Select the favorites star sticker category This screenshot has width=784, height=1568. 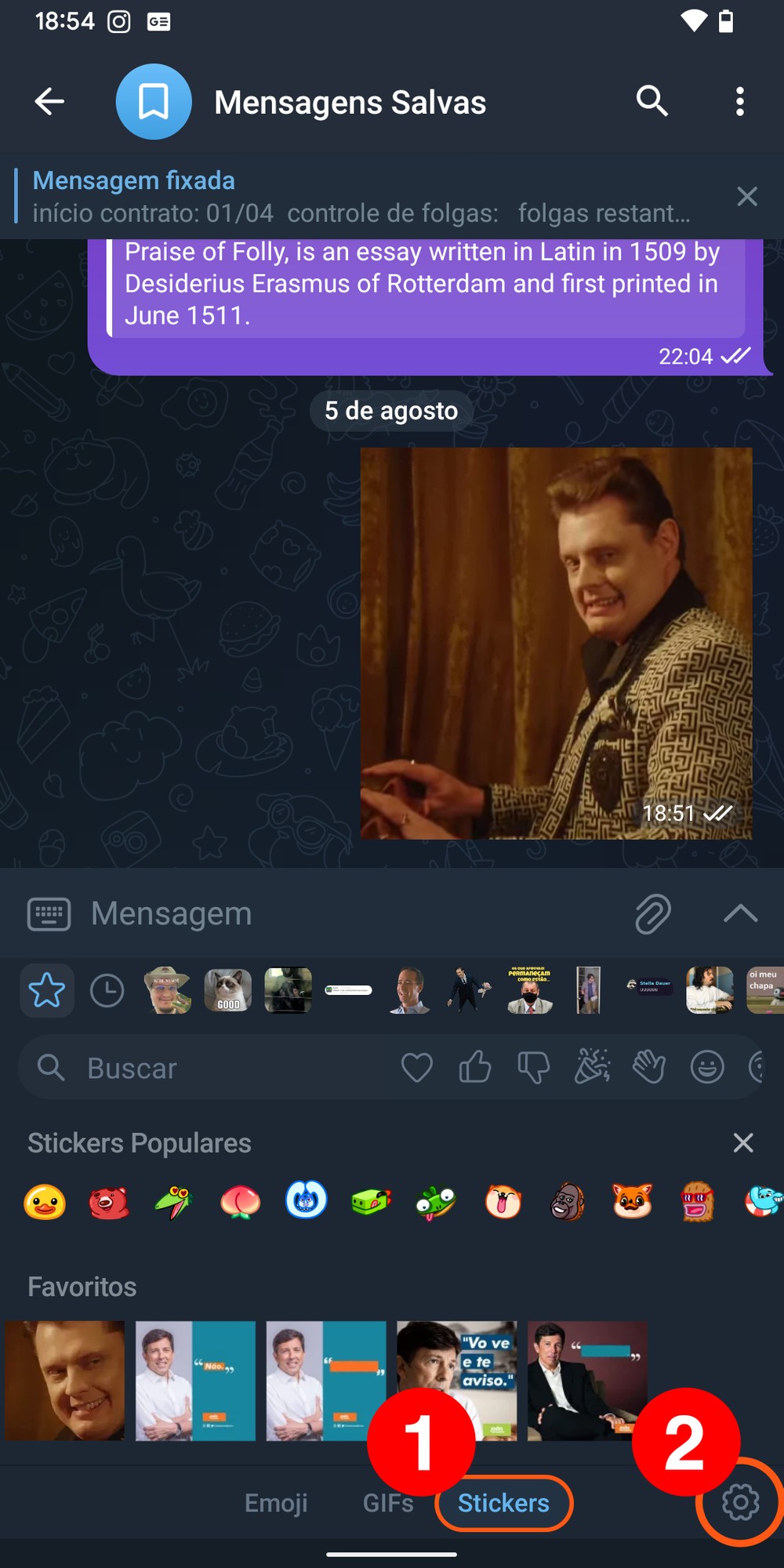47,991
